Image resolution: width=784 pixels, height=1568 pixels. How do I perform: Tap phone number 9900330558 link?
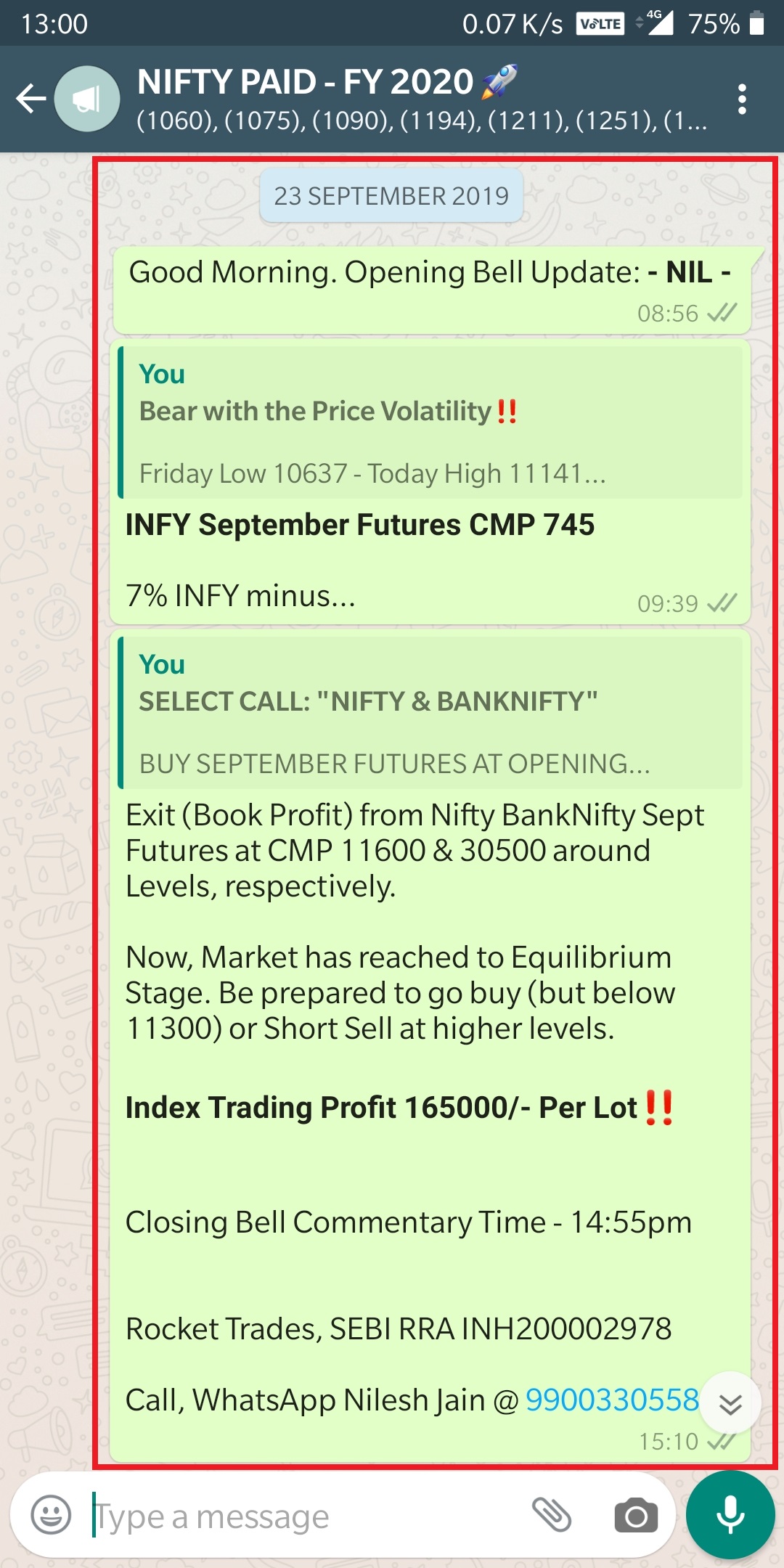(612, 1400)
